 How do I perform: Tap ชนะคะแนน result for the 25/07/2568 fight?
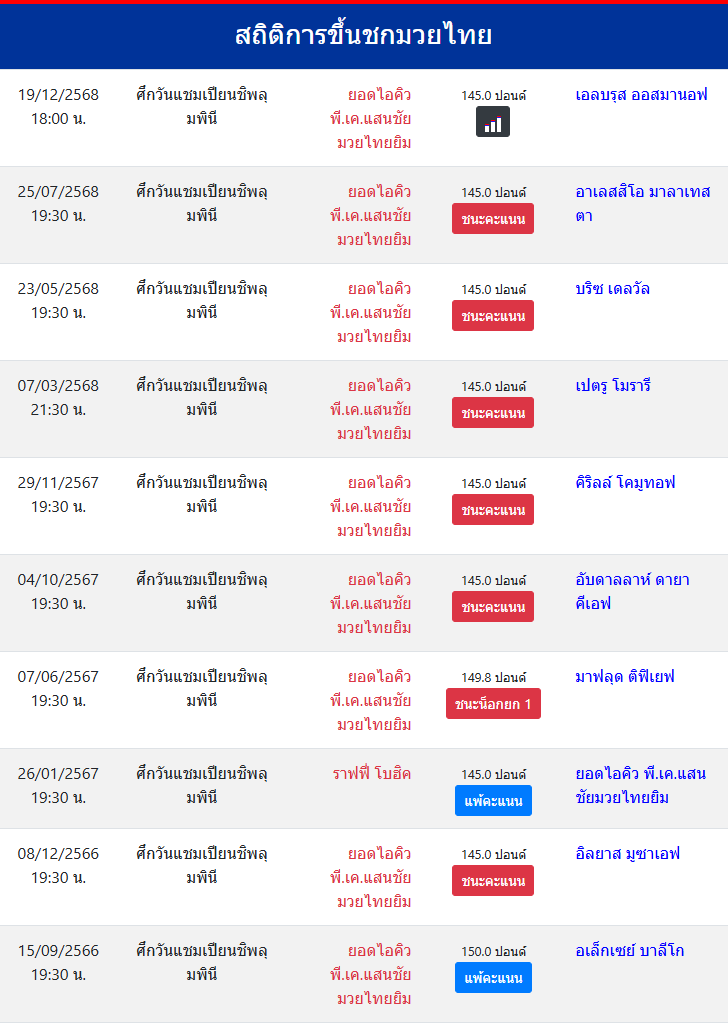[492, 219]
